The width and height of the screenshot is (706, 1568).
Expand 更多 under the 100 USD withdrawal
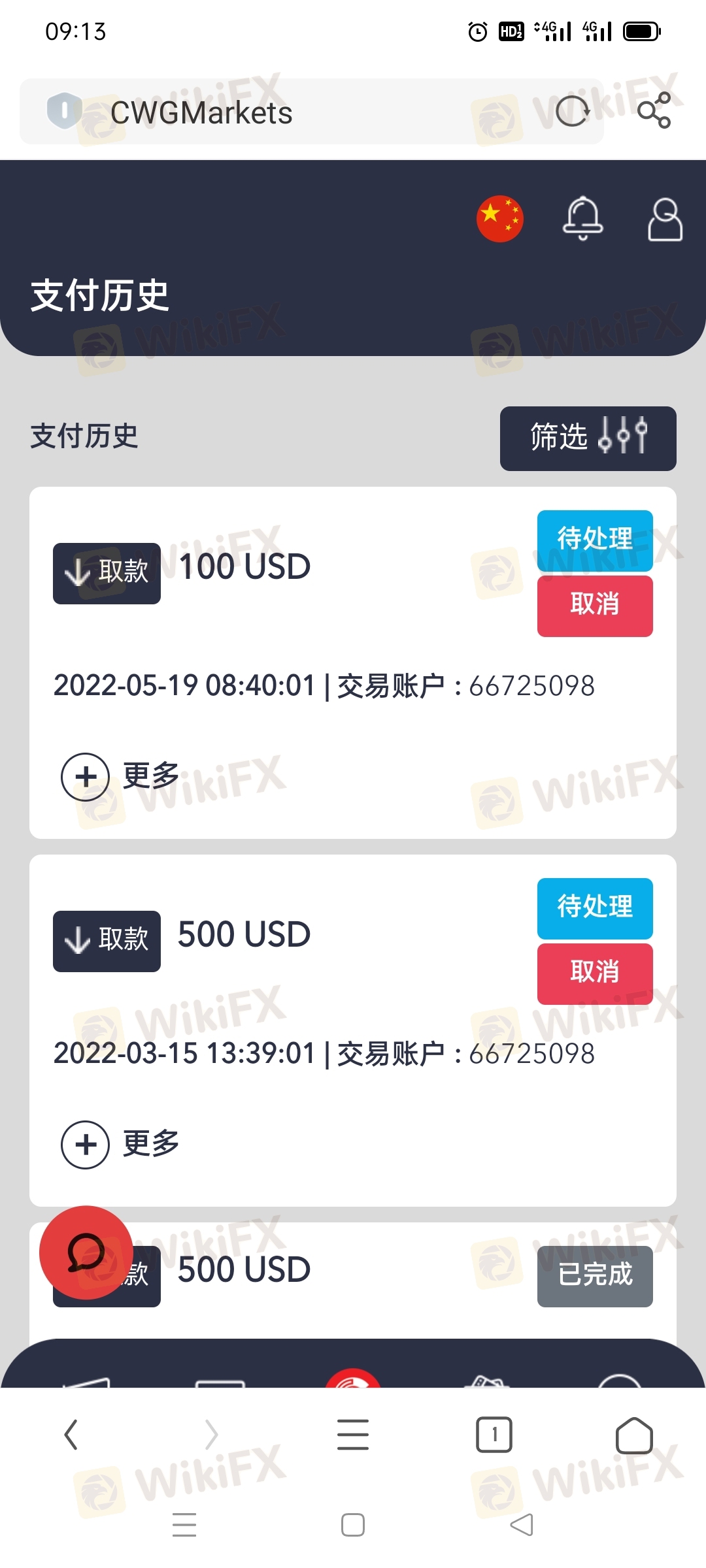click(x=120, y=777)
